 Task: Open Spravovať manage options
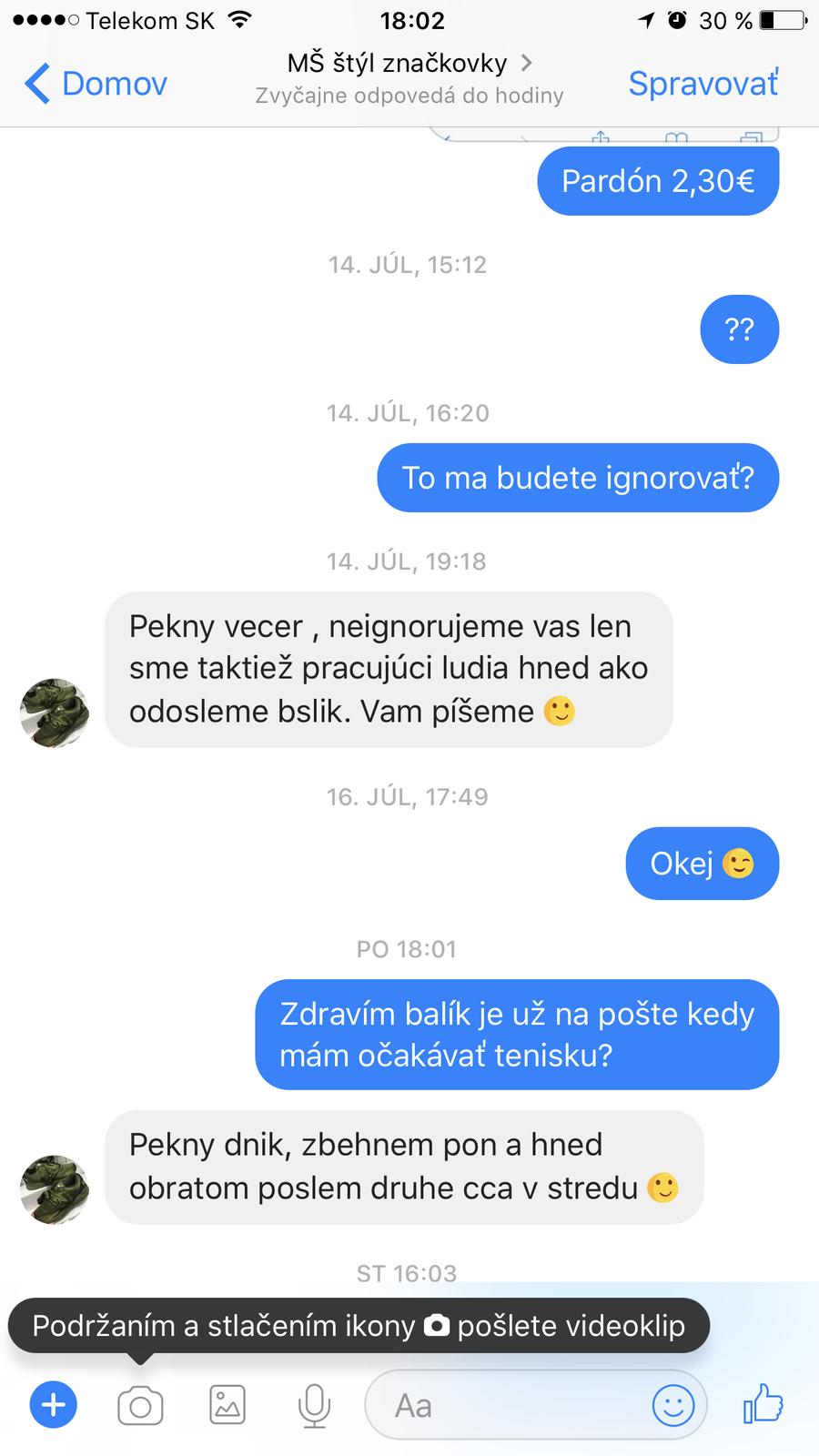click(x=703, y=84)
